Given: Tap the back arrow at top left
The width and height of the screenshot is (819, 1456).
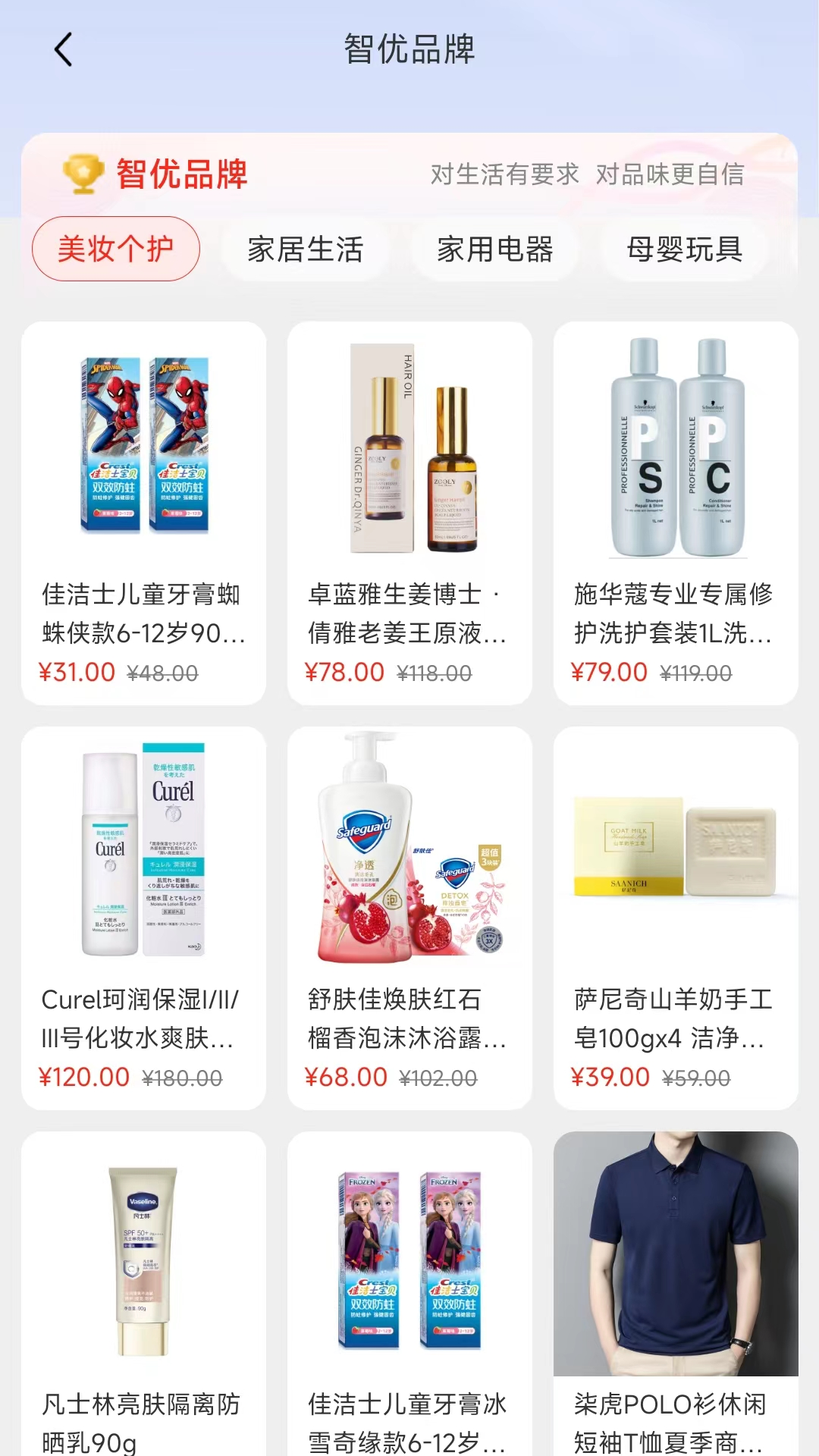Looking at the screenshot, I should tap(62, 49).
